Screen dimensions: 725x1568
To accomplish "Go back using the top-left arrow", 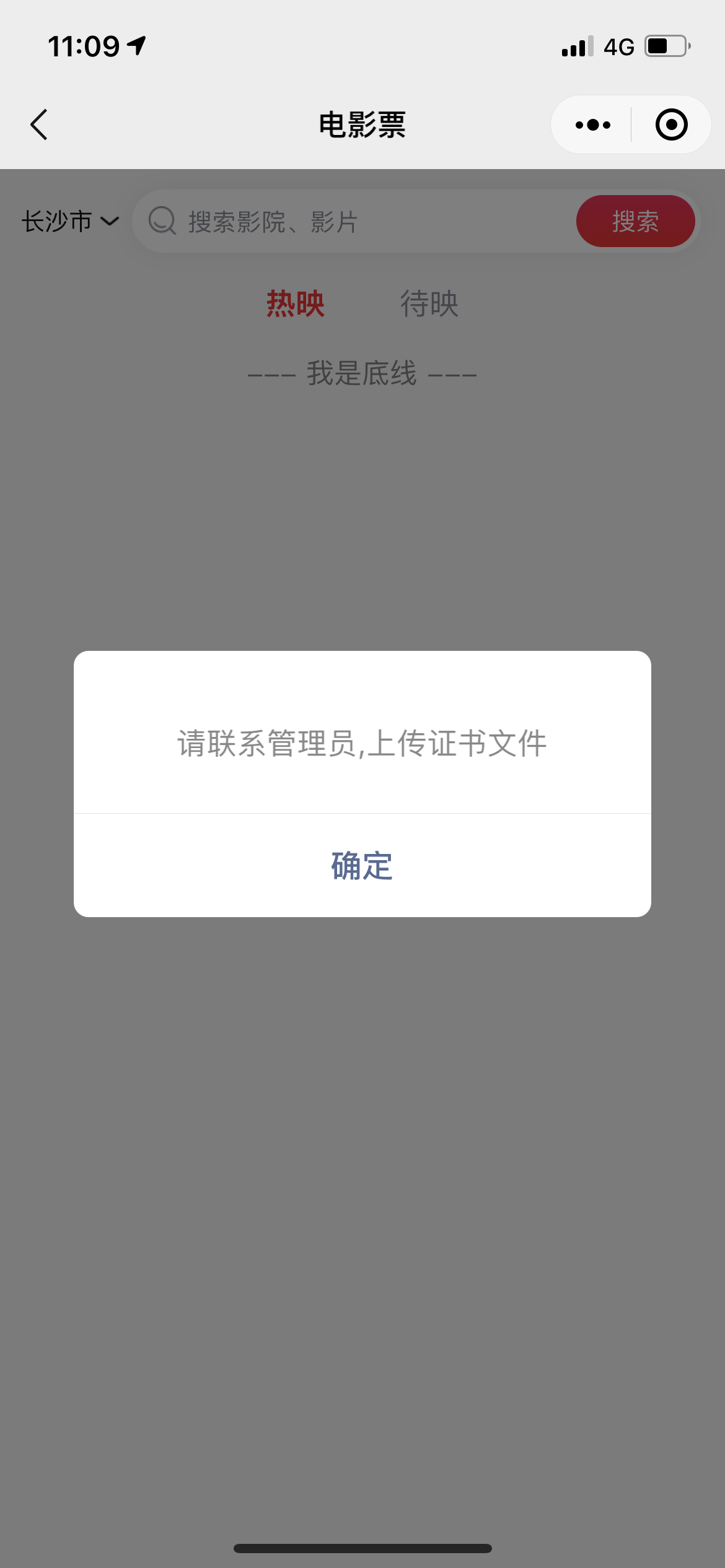I will click(x=39, y=124).
